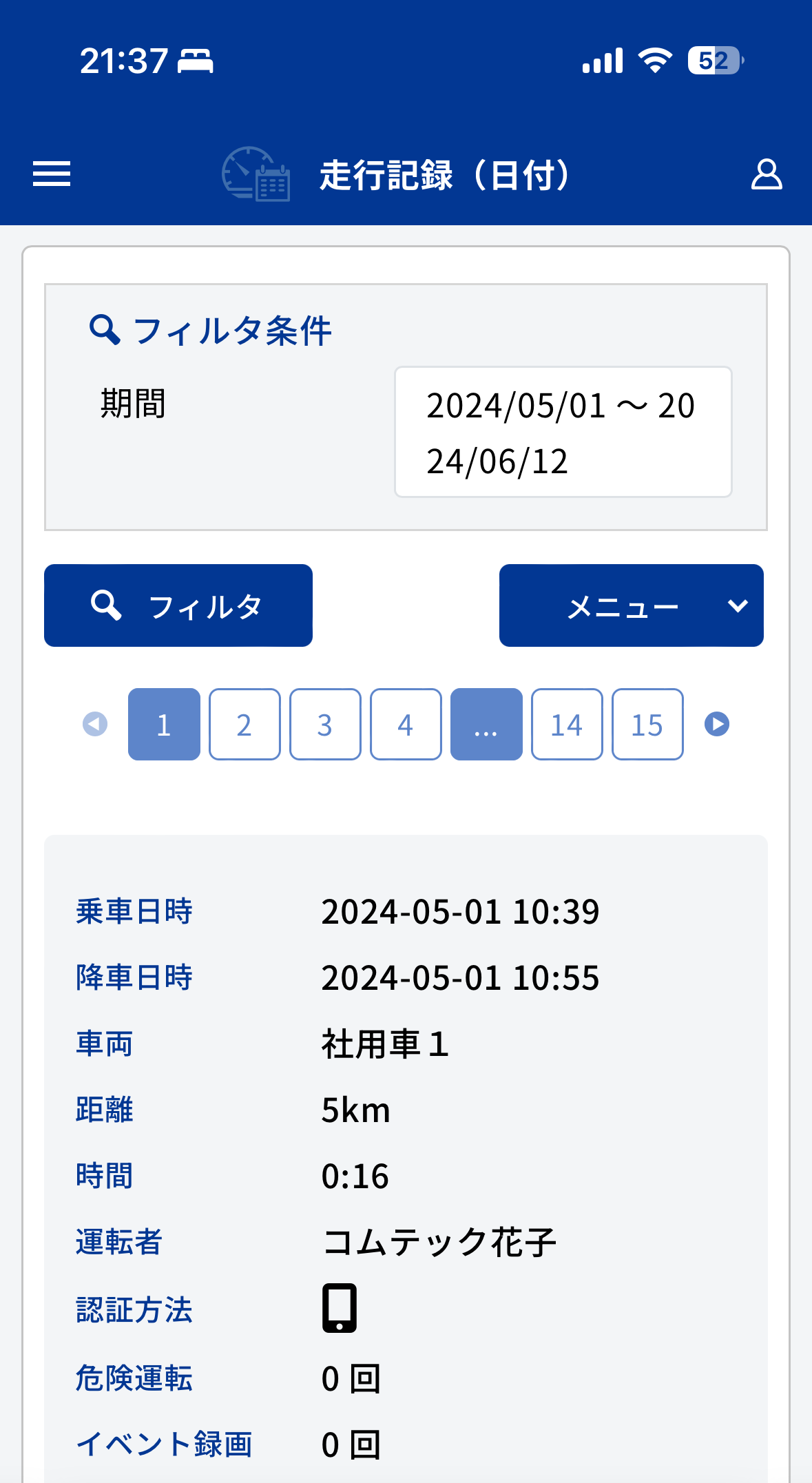812x1483 pixels.
Task: Go to page 4
Action: pyautogui.click(x=406, y=724)
